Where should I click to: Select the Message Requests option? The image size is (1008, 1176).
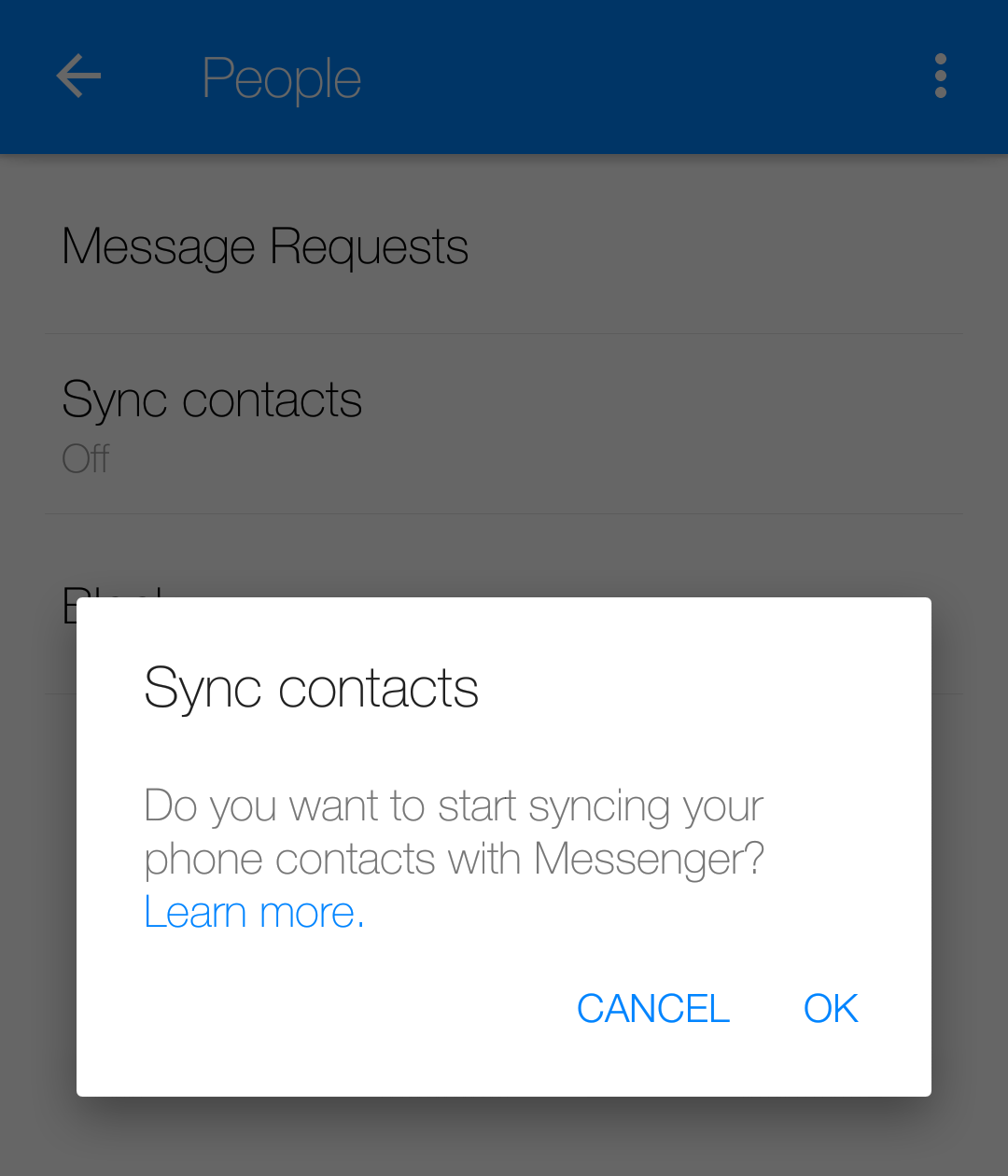click(264, 245)
